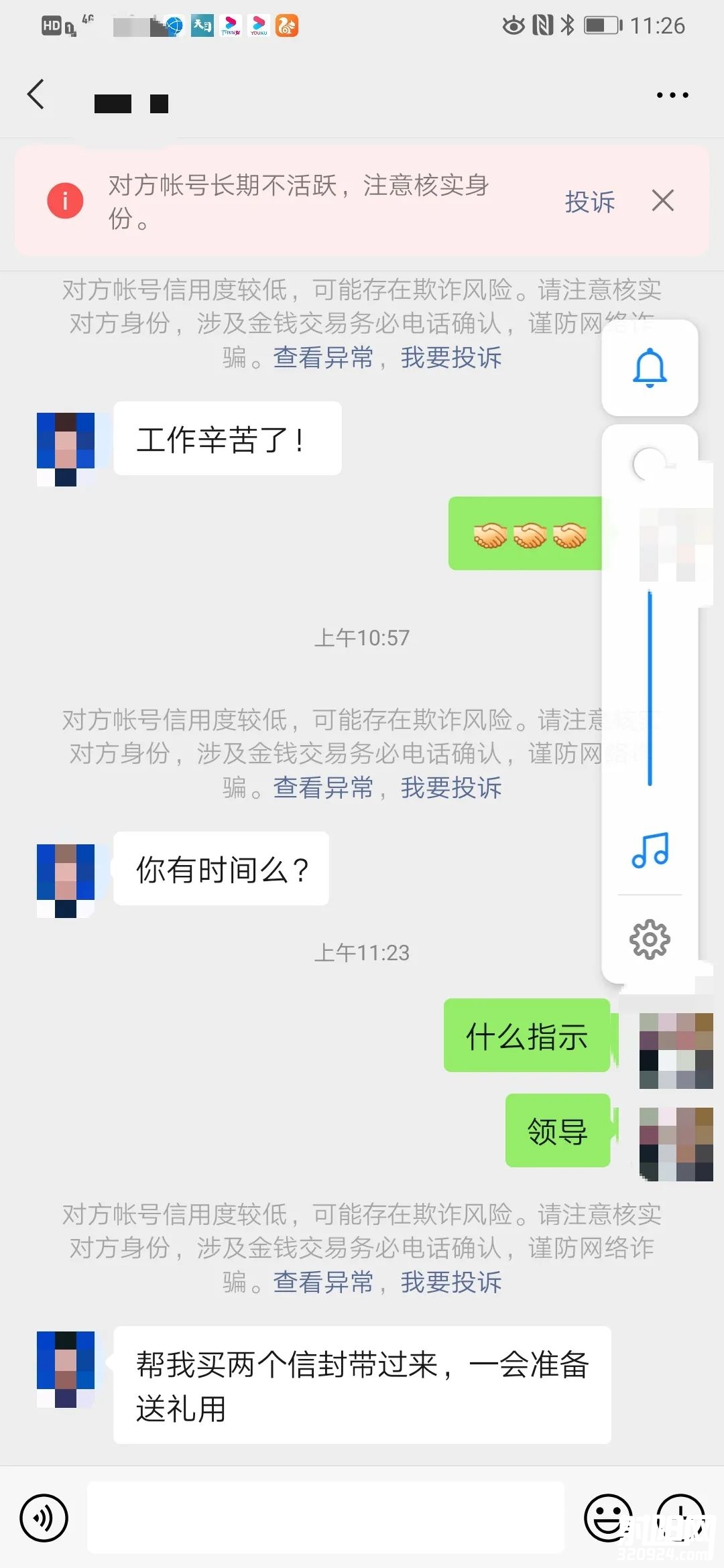Focus the message text field

tap(326, 1518)
